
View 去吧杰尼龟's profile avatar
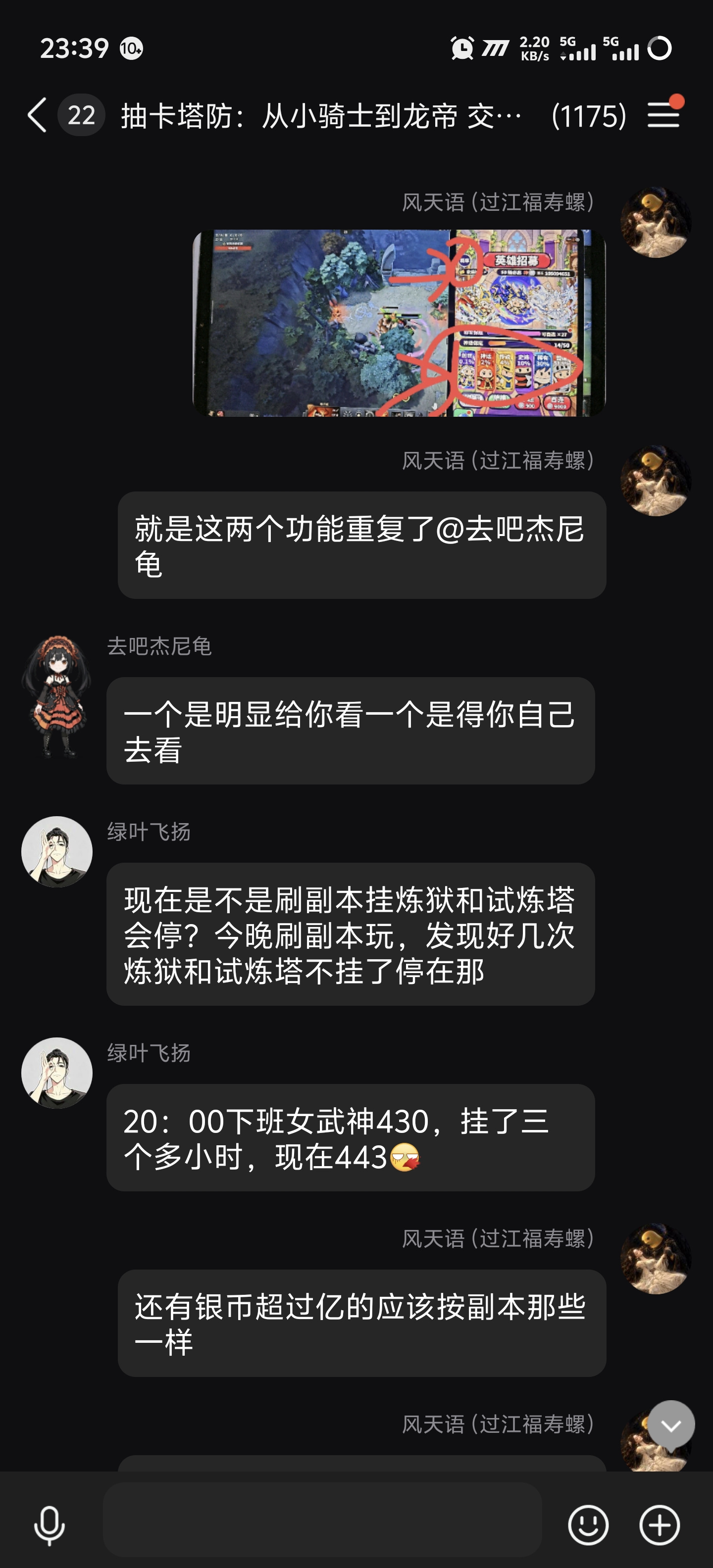56,697
